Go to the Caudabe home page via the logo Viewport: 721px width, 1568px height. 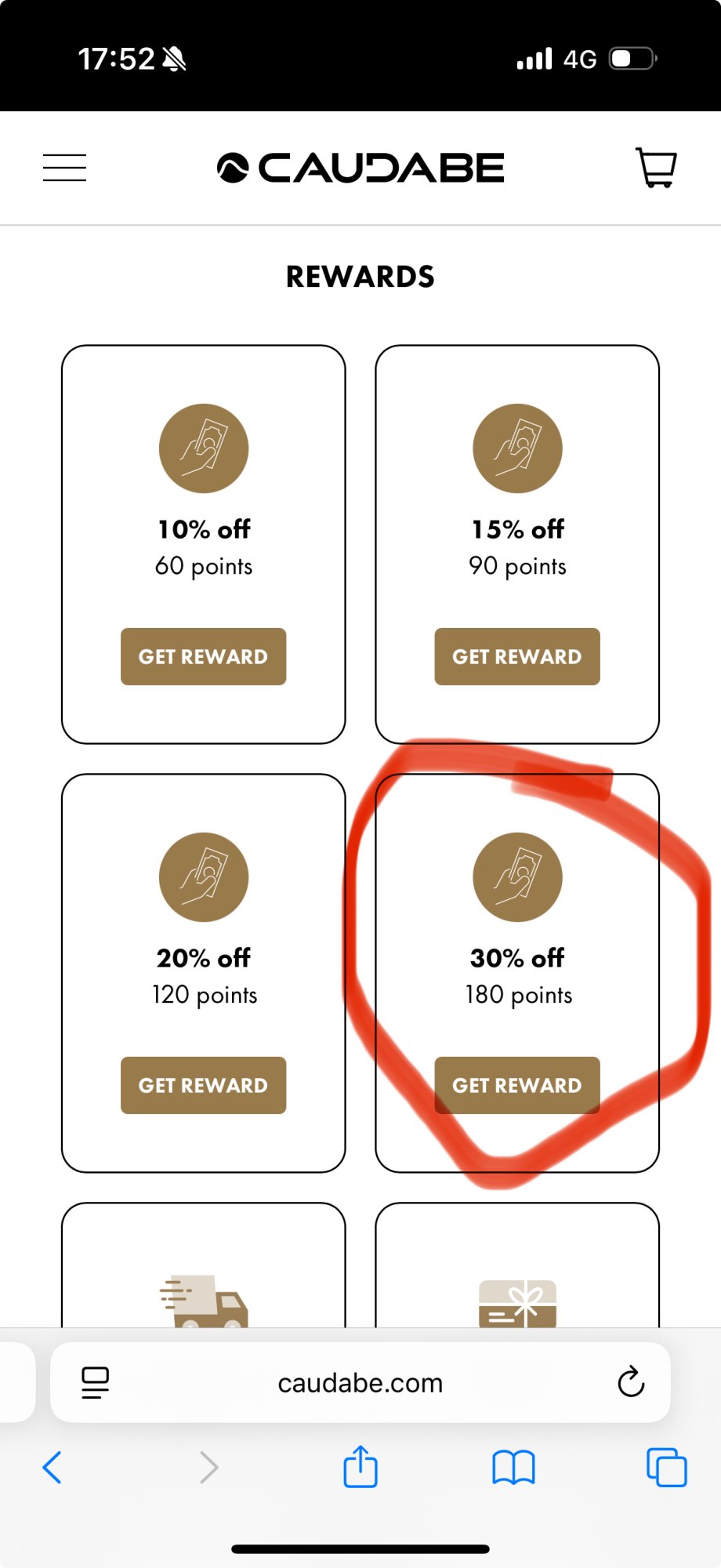point(360,168)
